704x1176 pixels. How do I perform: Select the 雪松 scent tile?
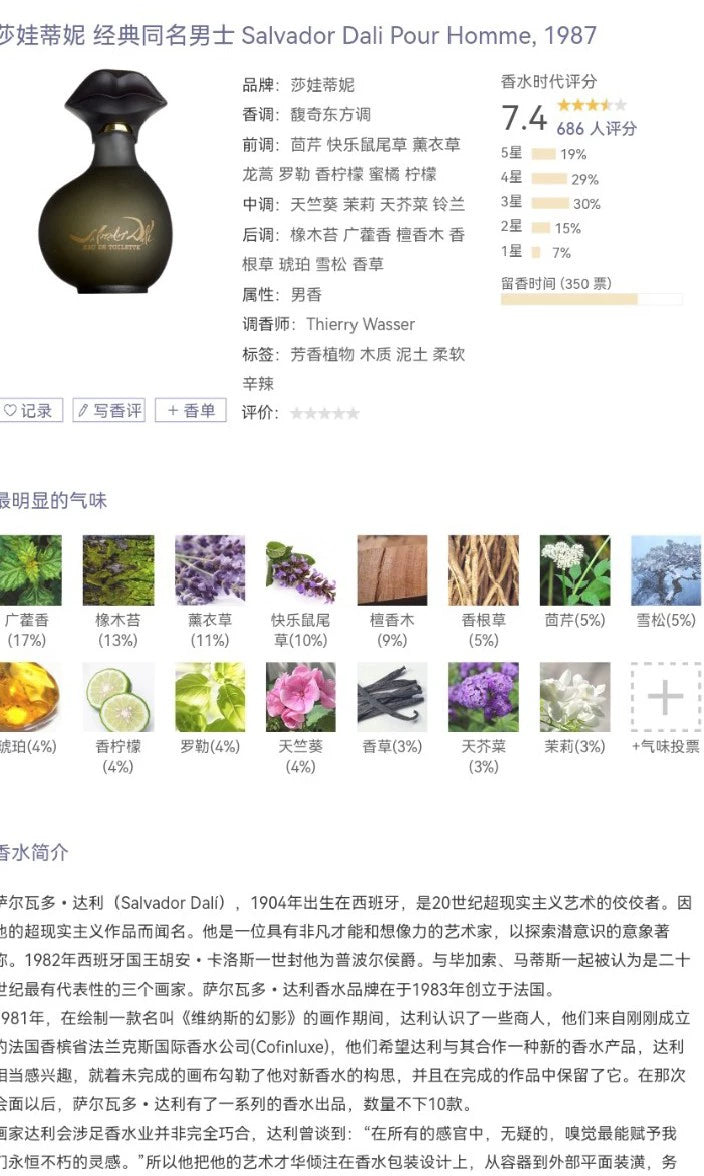pyautogui.click(x=666, y=581)
